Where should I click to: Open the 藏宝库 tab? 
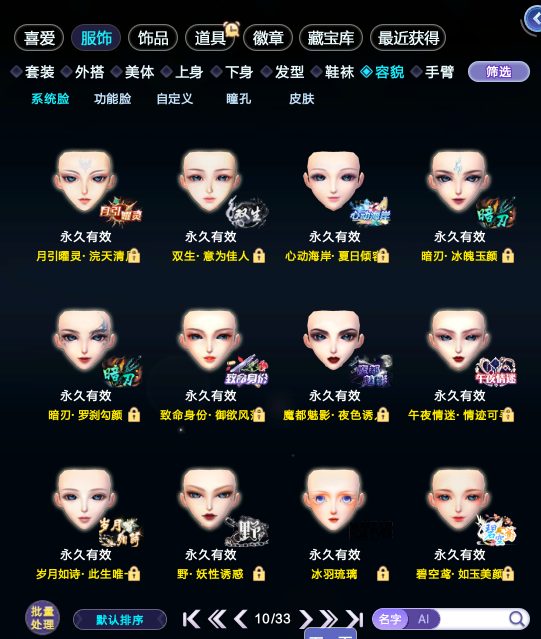point(330,38)
